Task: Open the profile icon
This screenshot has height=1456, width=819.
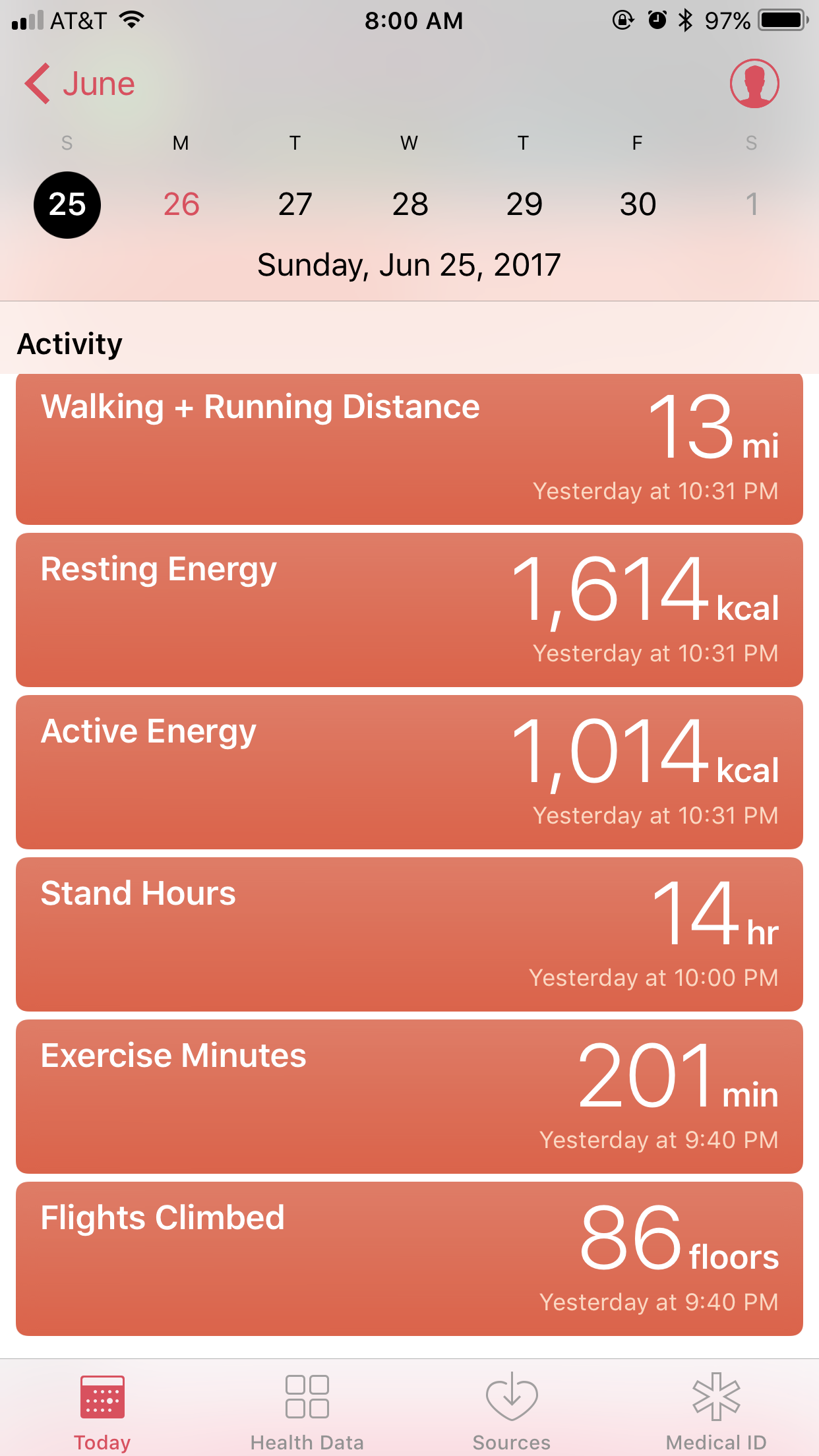Action: tap(754, 84)
